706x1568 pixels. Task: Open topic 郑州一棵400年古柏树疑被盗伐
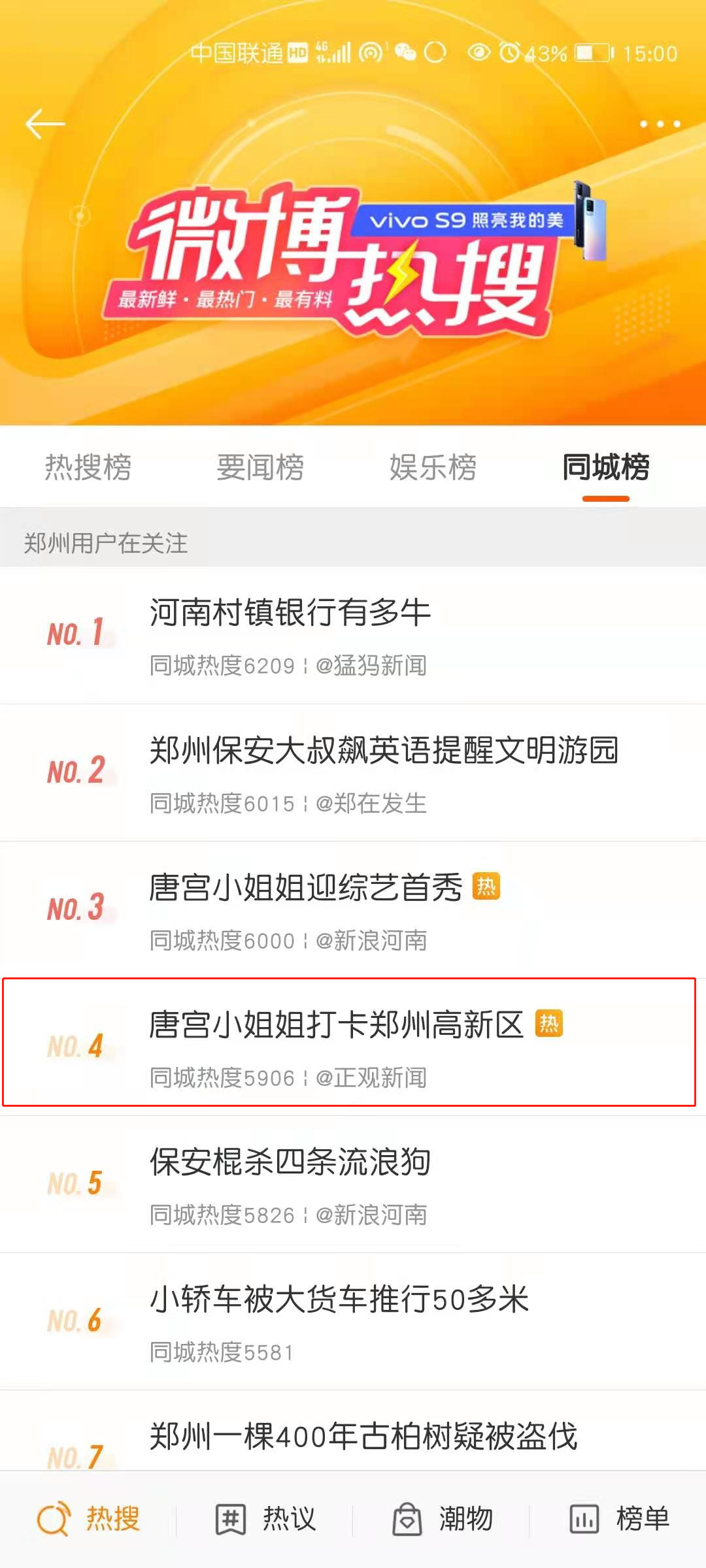(x=353, y=1431)
